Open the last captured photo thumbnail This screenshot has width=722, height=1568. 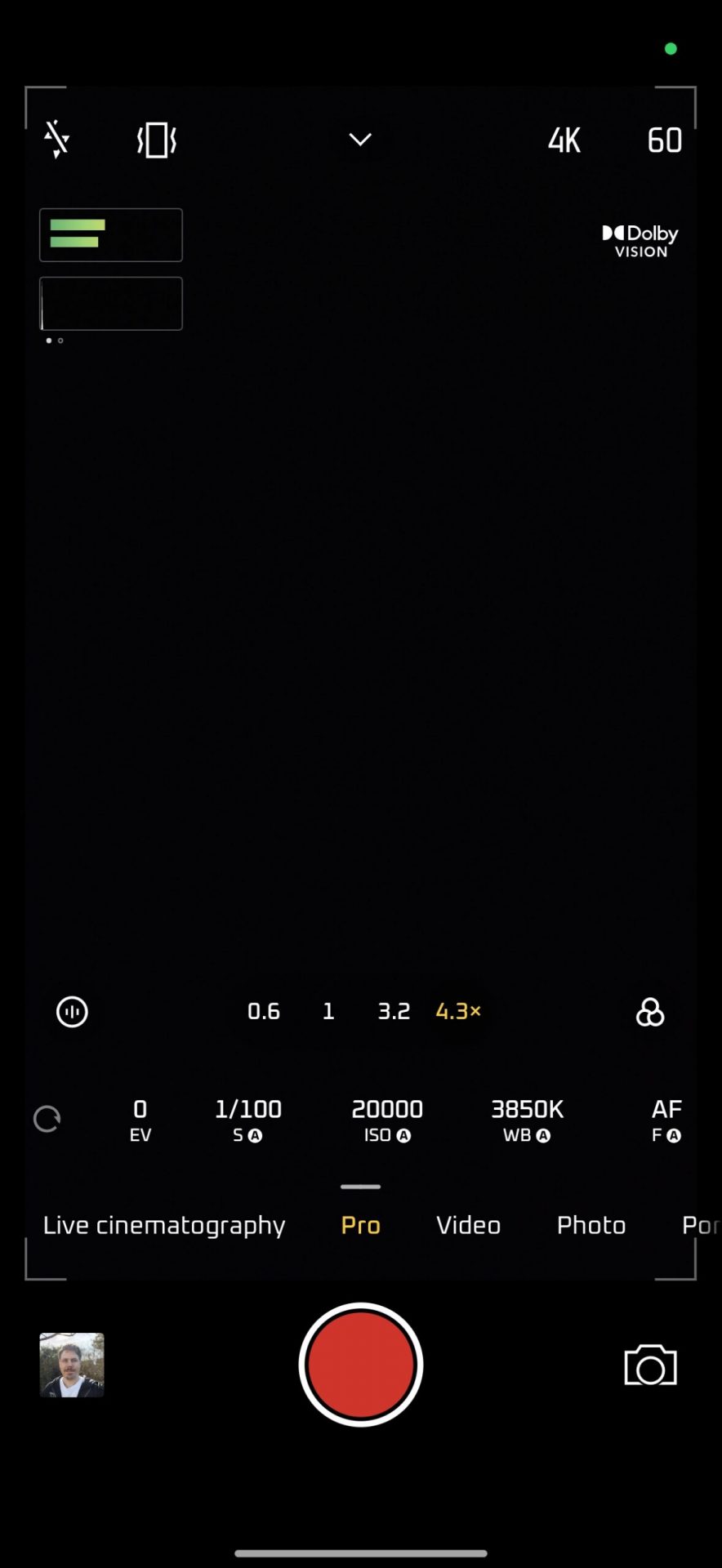pyautogui.click(x=72, y=1365)
